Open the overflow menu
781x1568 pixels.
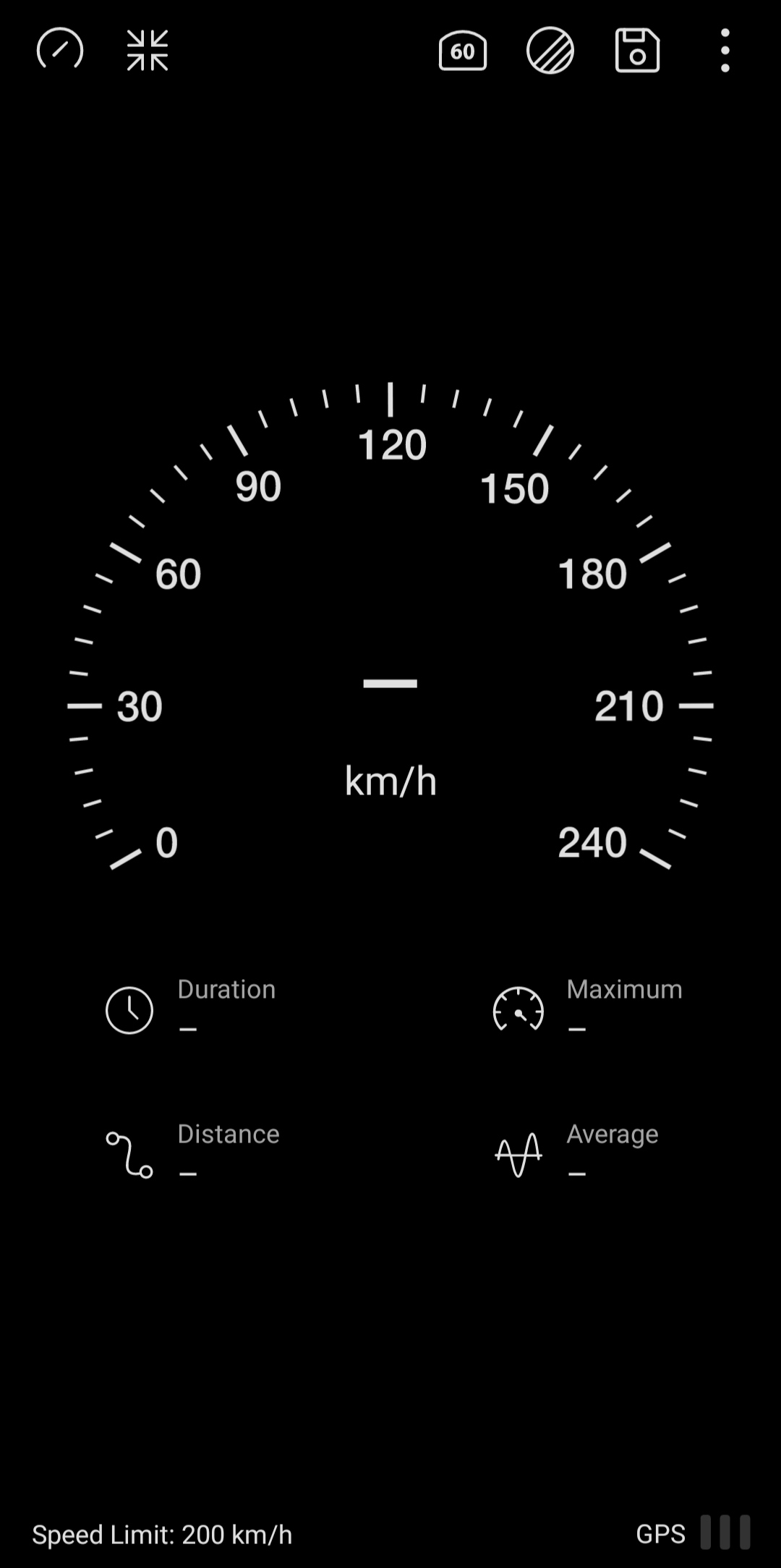tap(725, 51)
